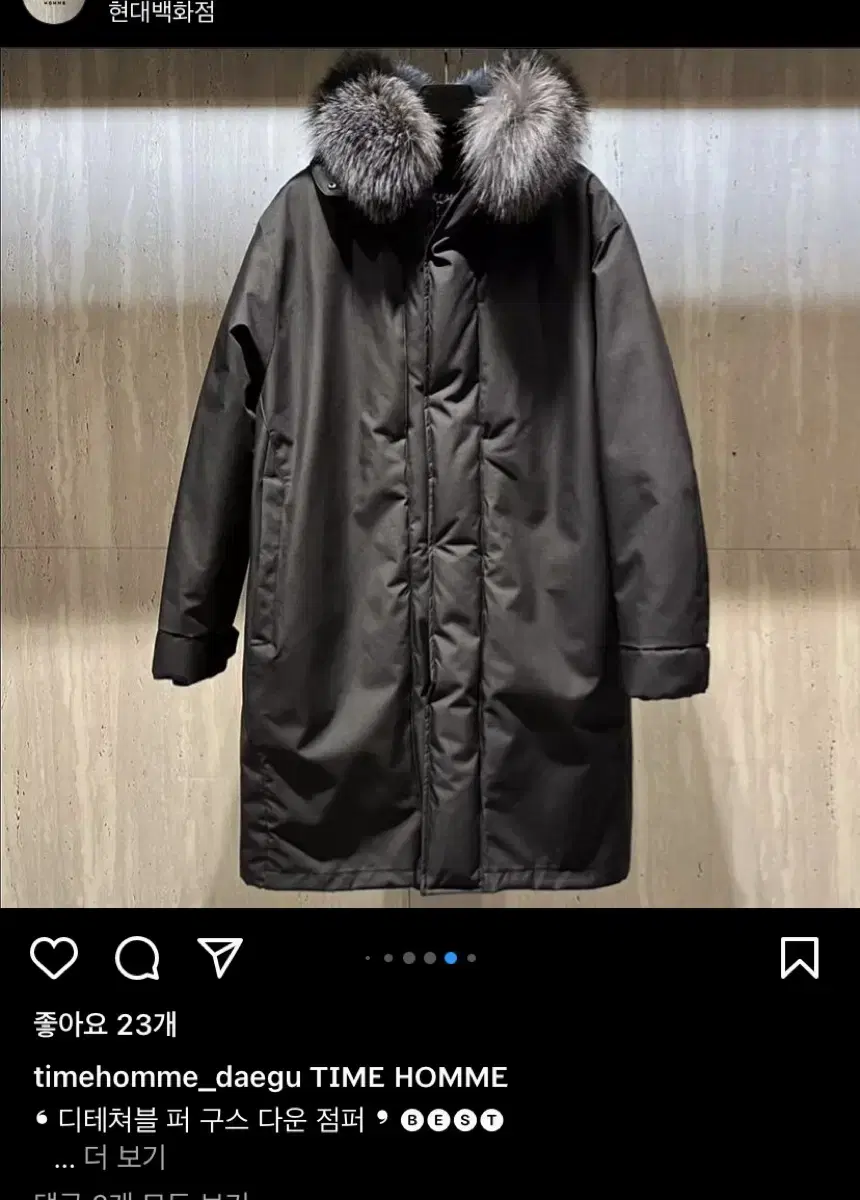Like the post with the heart icon
The height and width of the screenshot is (1200, 860).
(52, 959)
